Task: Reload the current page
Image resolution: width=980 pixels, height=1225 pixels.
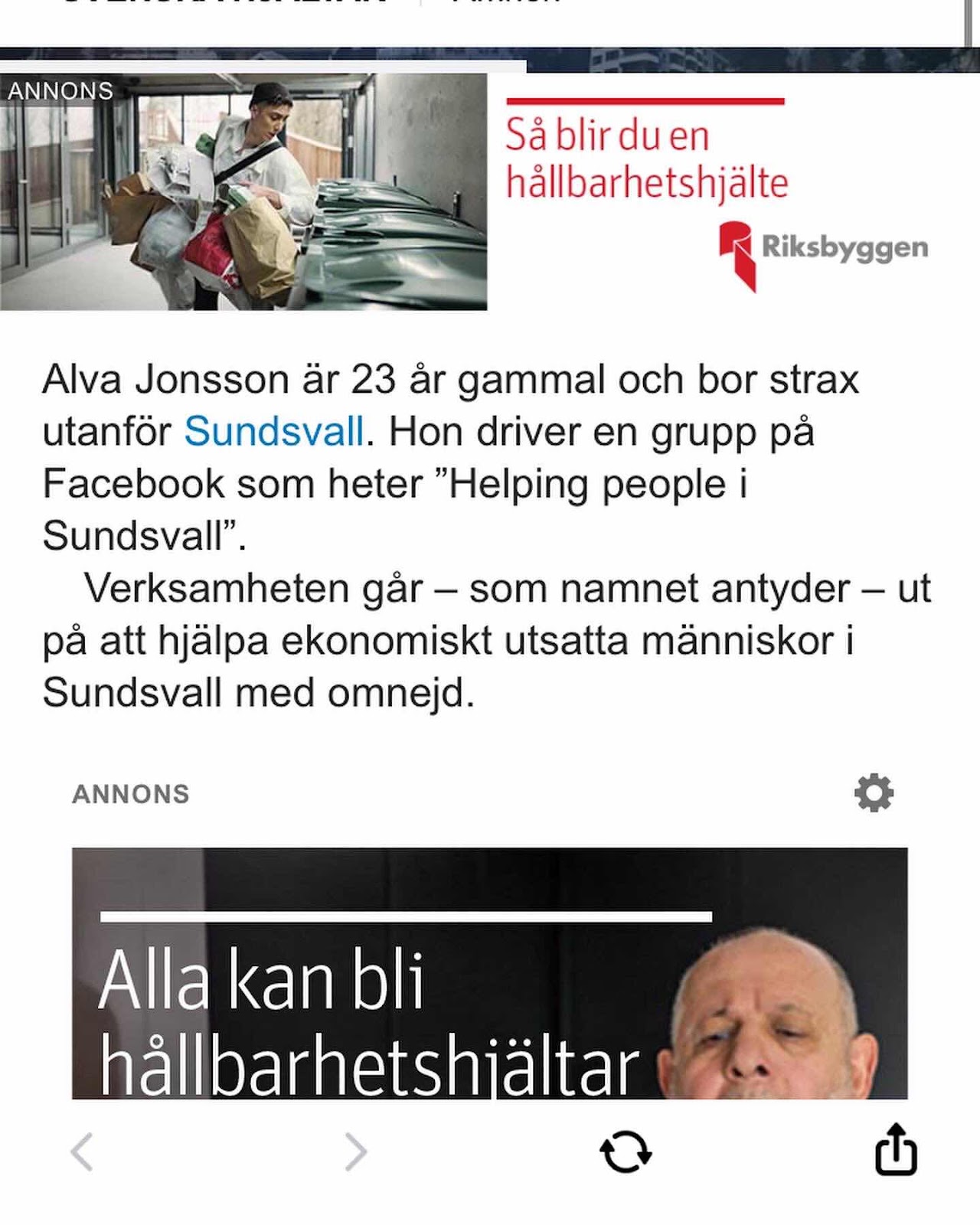Action: pos(626,1151)
